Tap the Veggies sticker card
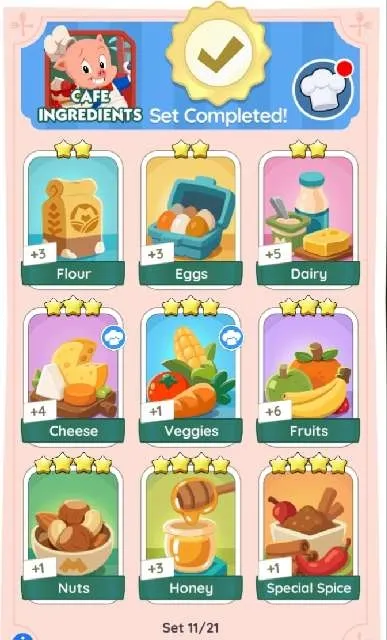 191,376
